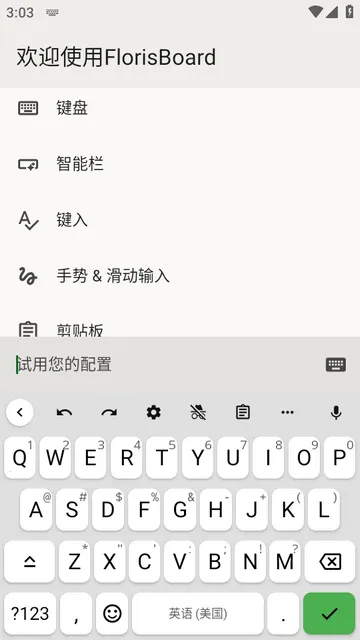Screen dimensions: 360x640
Task: Open the emoji keyboard
Action: 112,613
